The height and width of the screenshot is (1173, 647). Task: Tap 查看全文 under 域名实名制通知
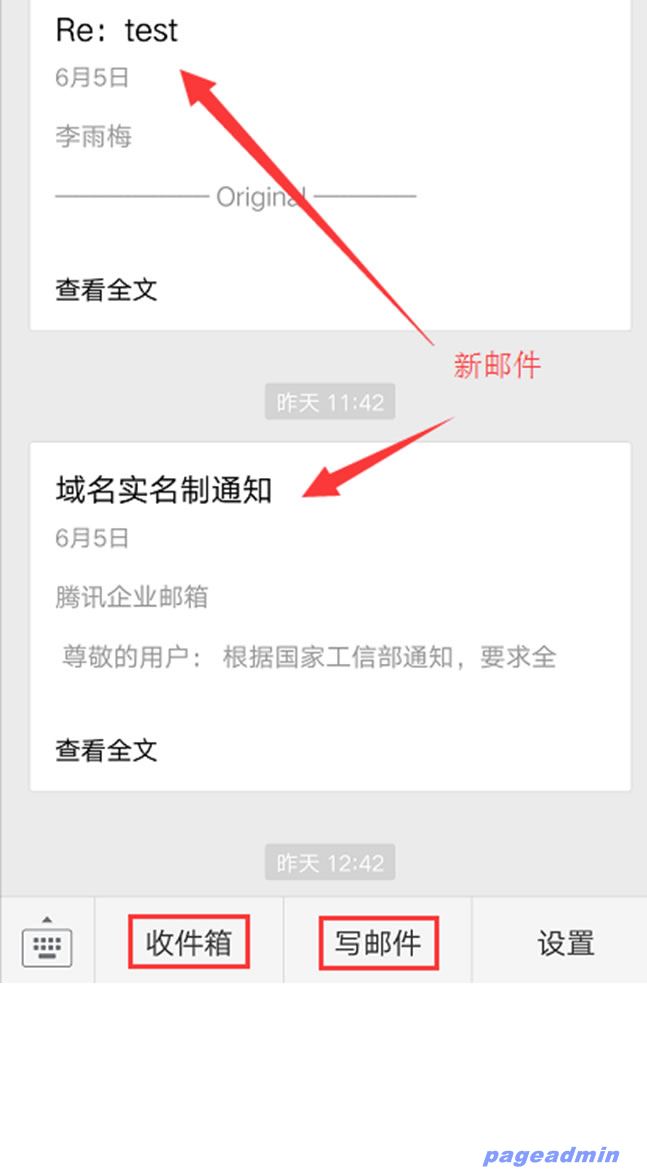pos(107,750)
